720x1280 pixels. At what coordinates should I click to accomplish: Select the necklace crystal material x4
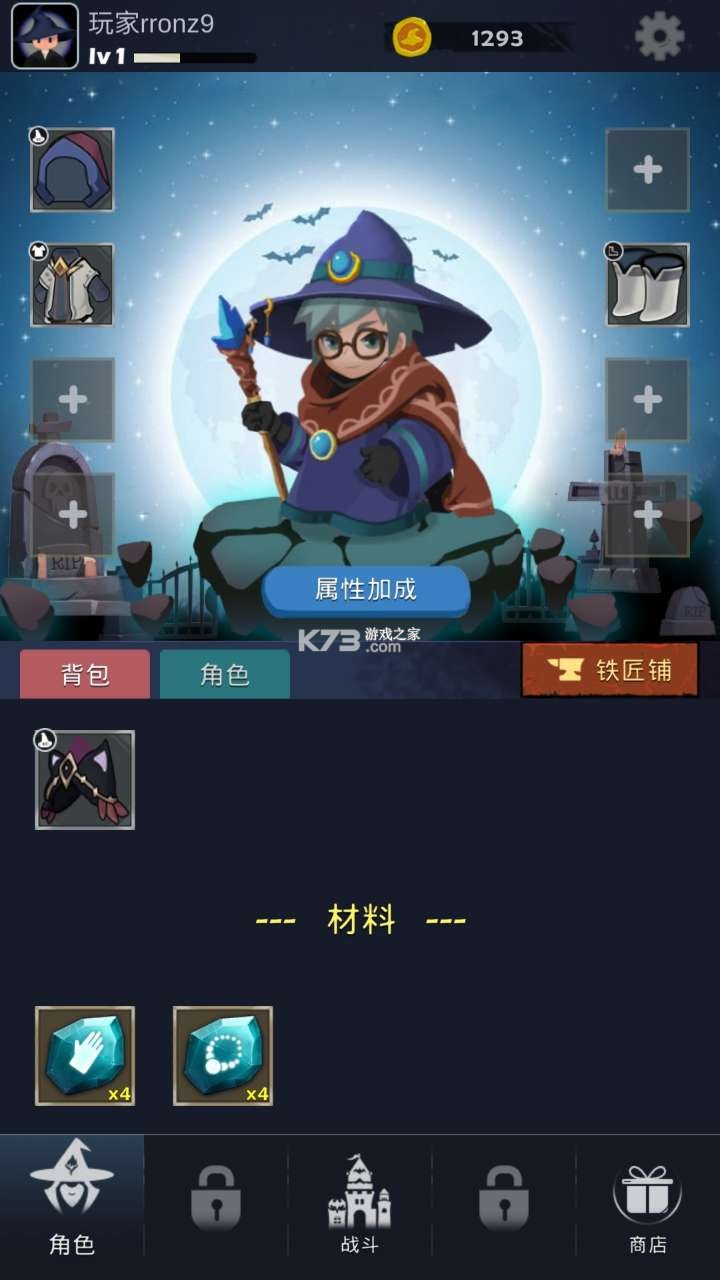tap(223, 1056)
